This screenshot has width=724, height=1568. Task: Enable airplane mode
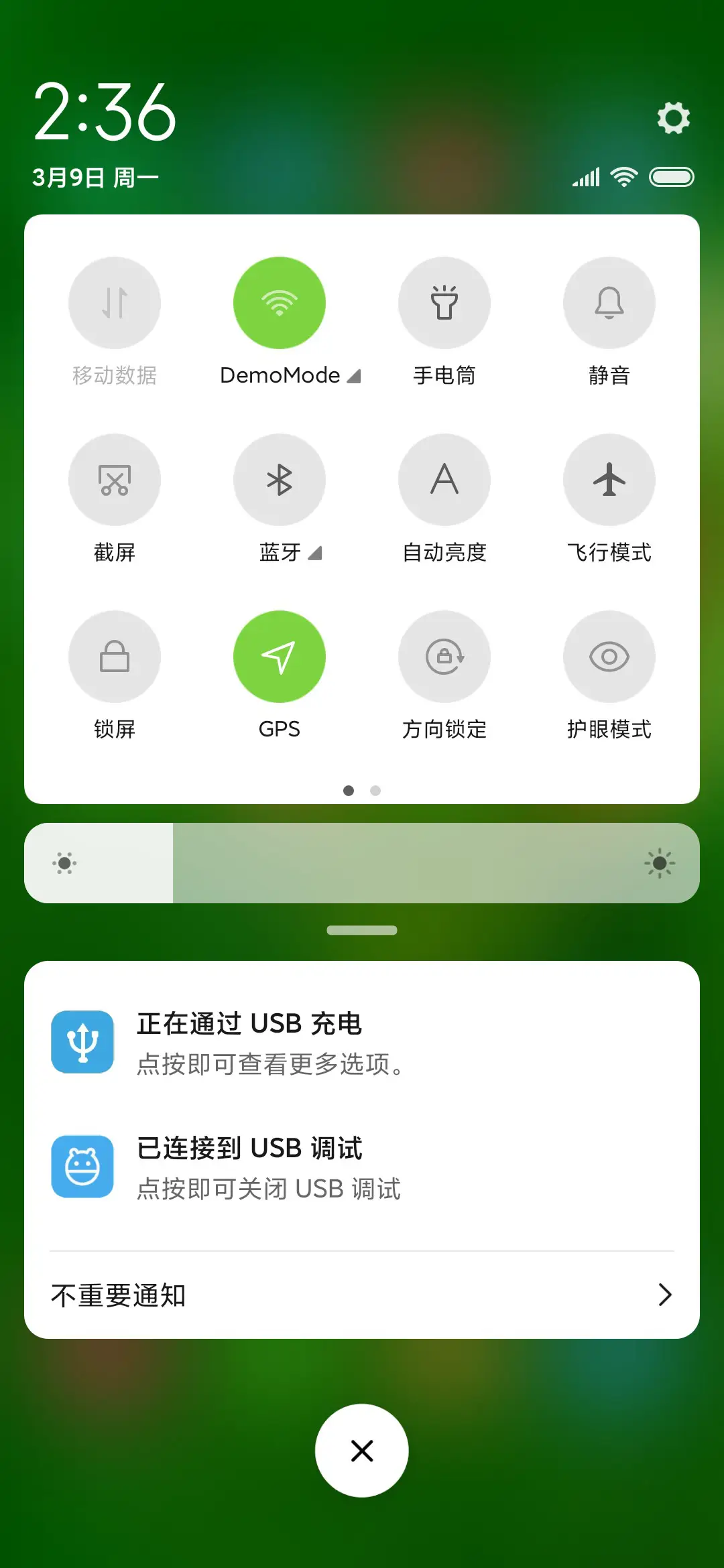tap(609, 479)
